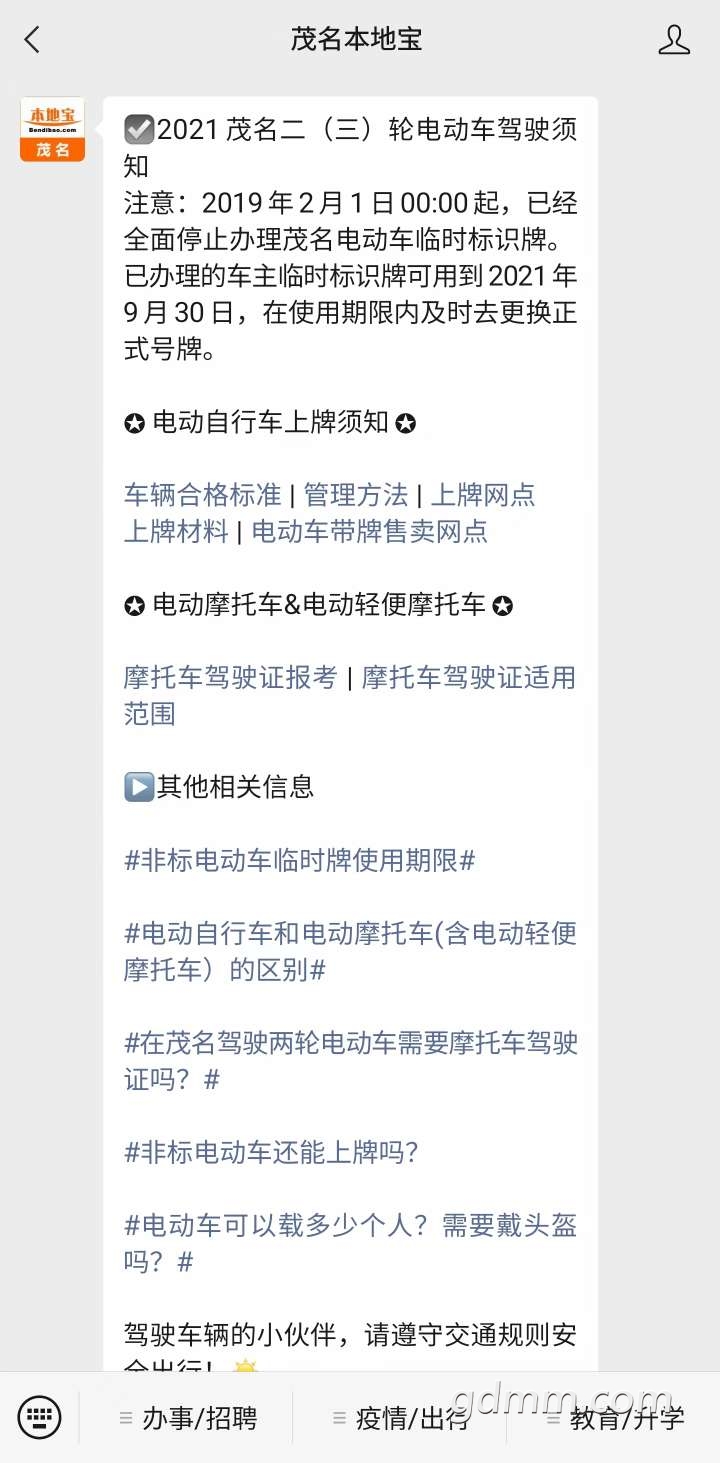Open the account profile icon

click(x=674, y=40)
